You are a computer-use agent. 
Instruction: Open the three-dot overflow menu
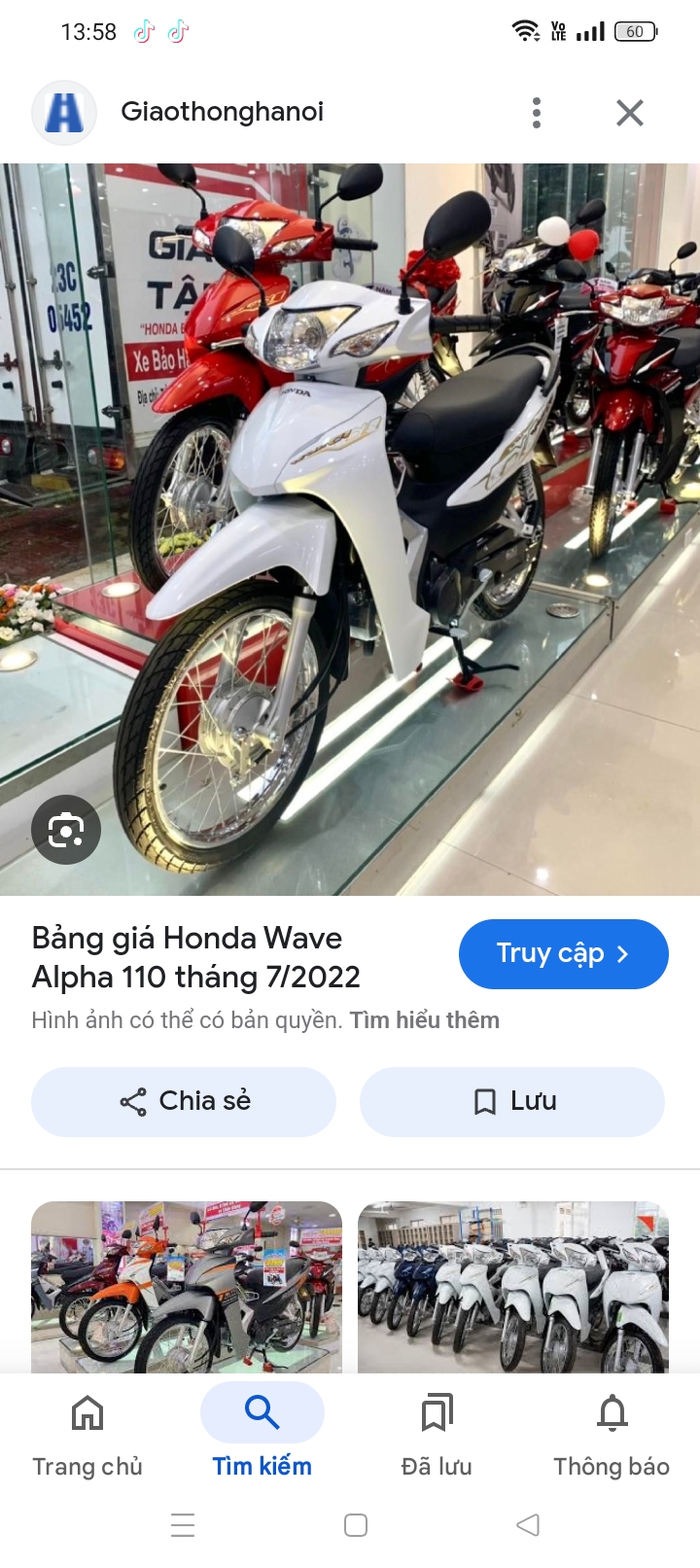coord(537,113)
